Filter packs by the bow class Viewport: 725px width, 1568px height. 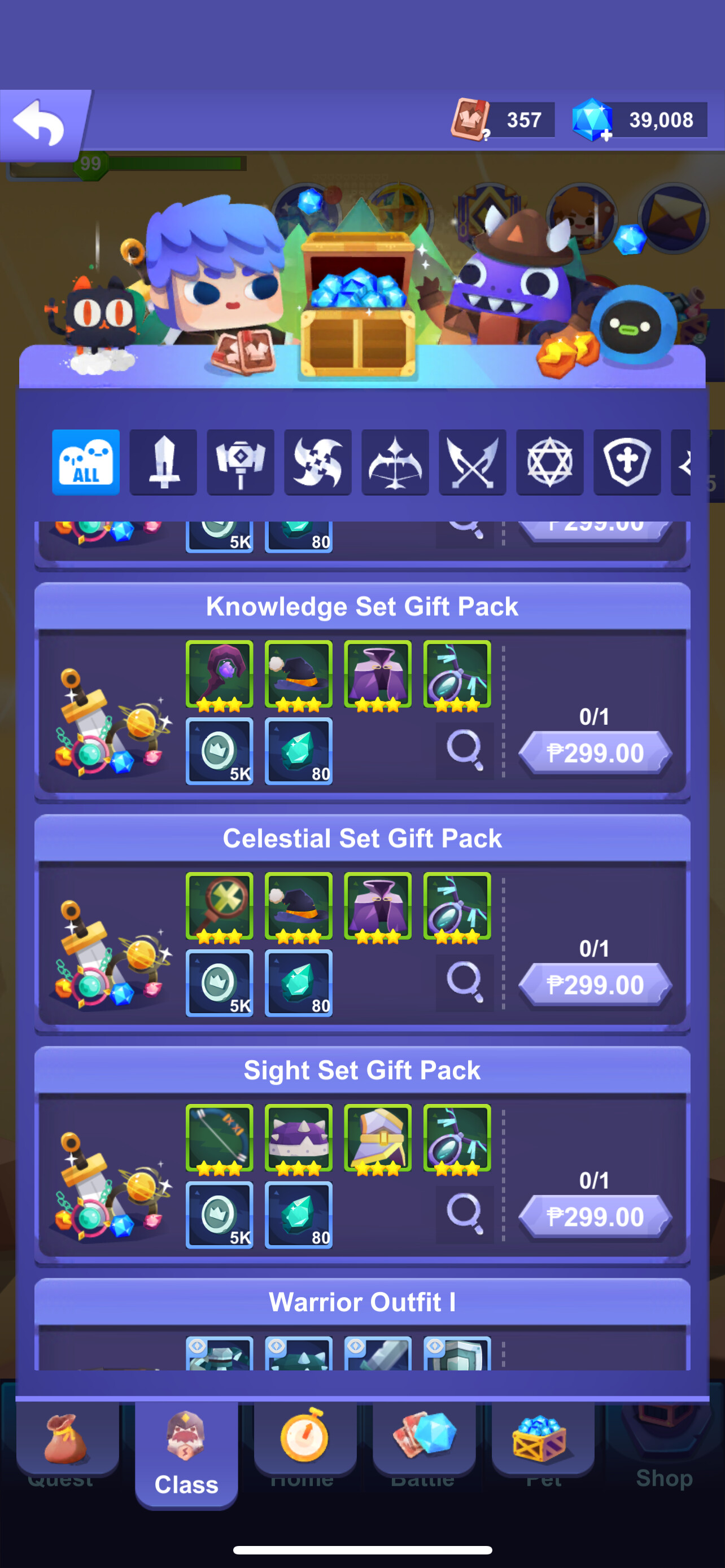coord(395,462)
